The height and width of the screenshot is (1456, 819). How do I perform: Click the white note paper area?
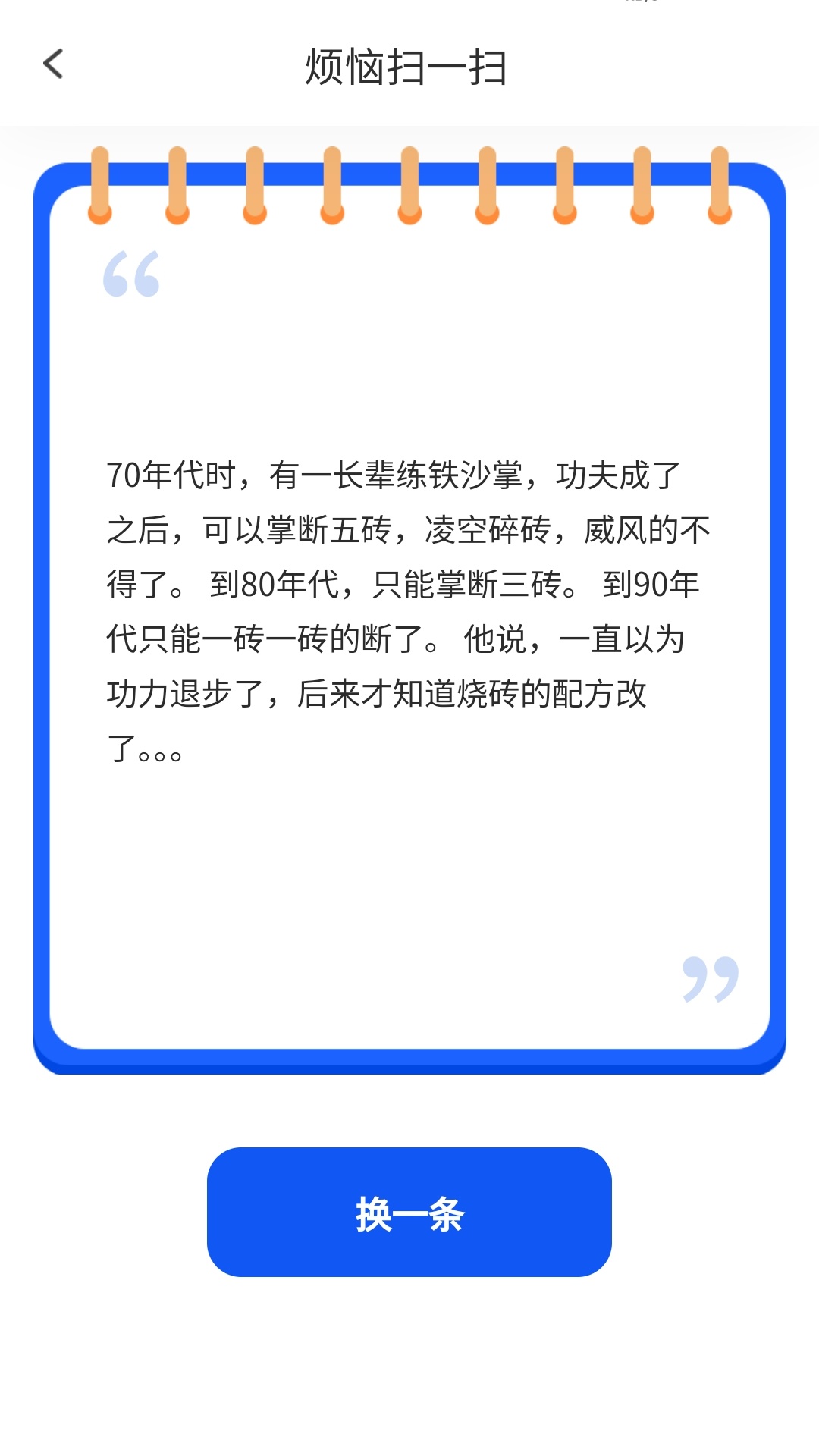tap(409, 872)
